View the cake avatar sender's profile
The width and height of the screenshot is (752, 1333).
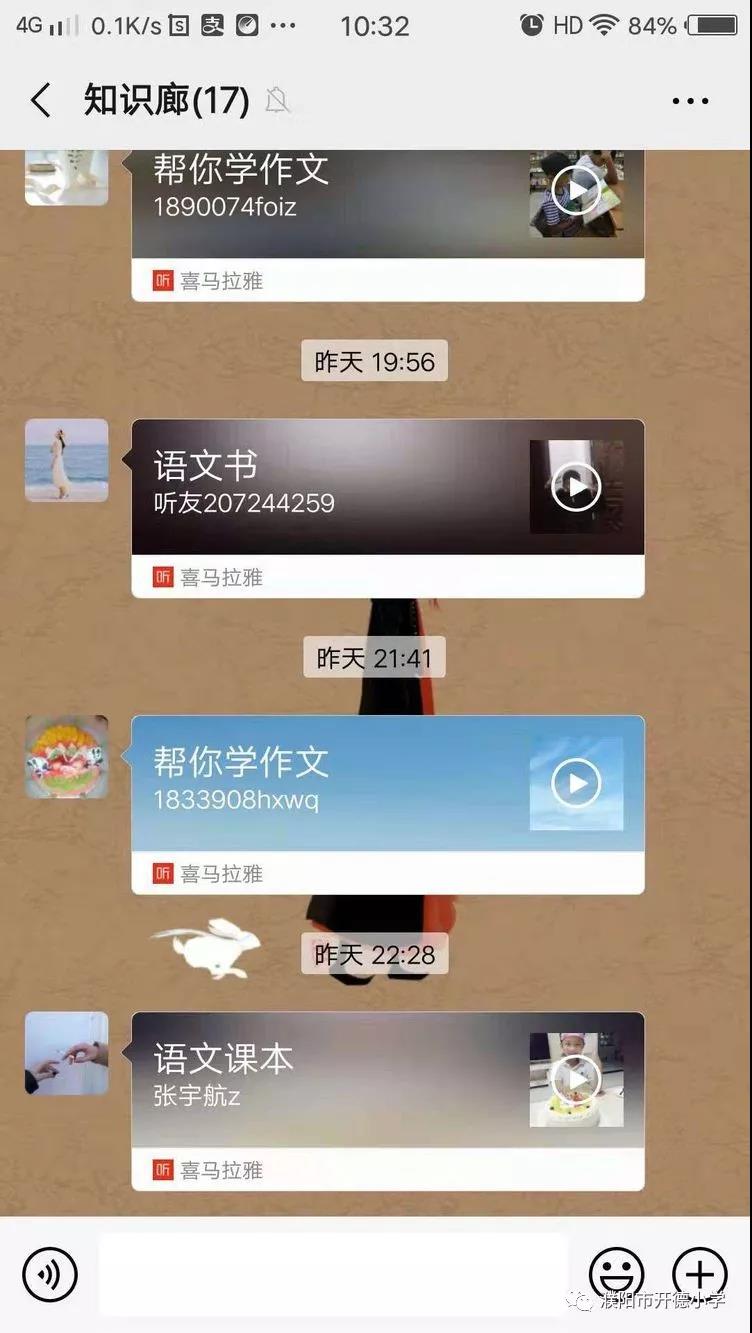(67, 756)
